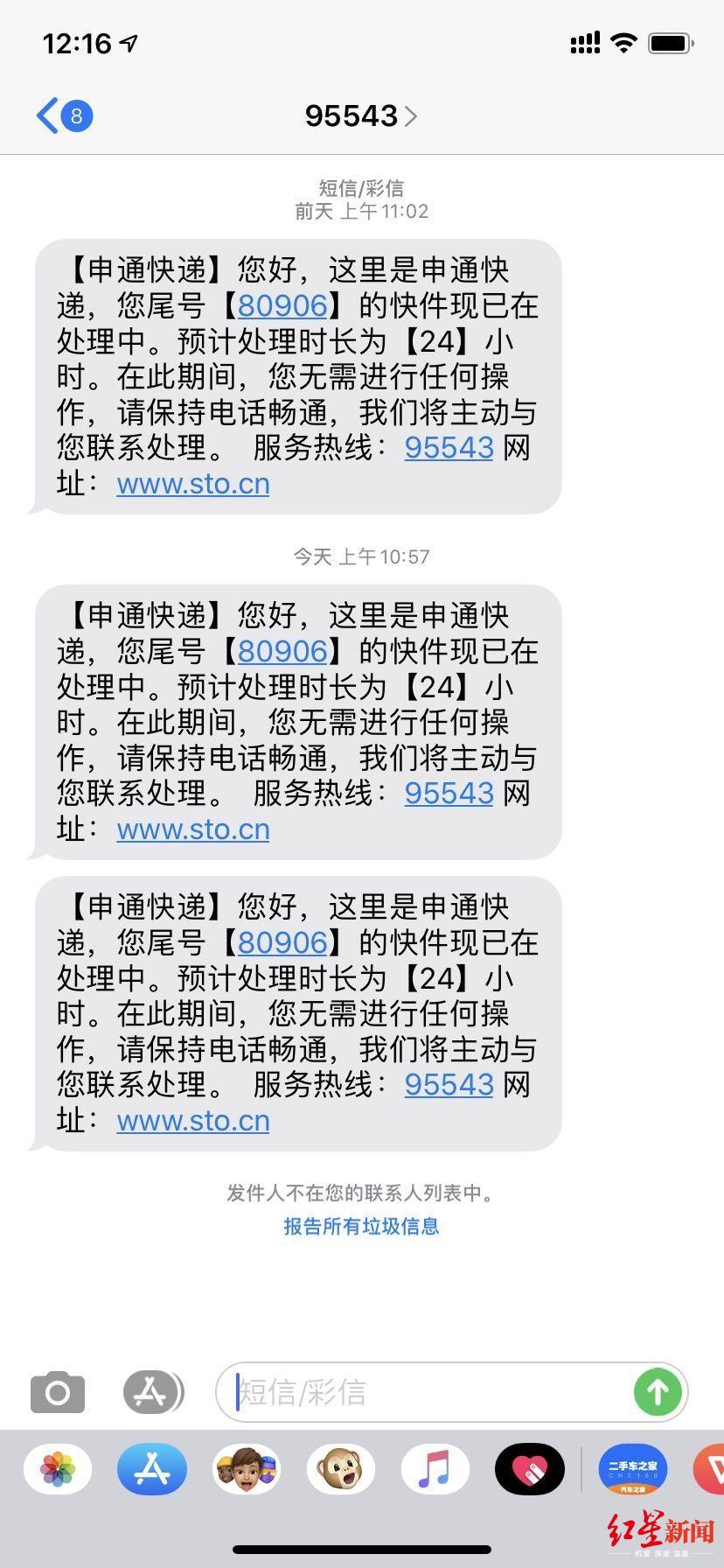Tap 报告所有垃圾信息 to report junk
This screenshot has width=724, height=1568.
coord(361,1226)
